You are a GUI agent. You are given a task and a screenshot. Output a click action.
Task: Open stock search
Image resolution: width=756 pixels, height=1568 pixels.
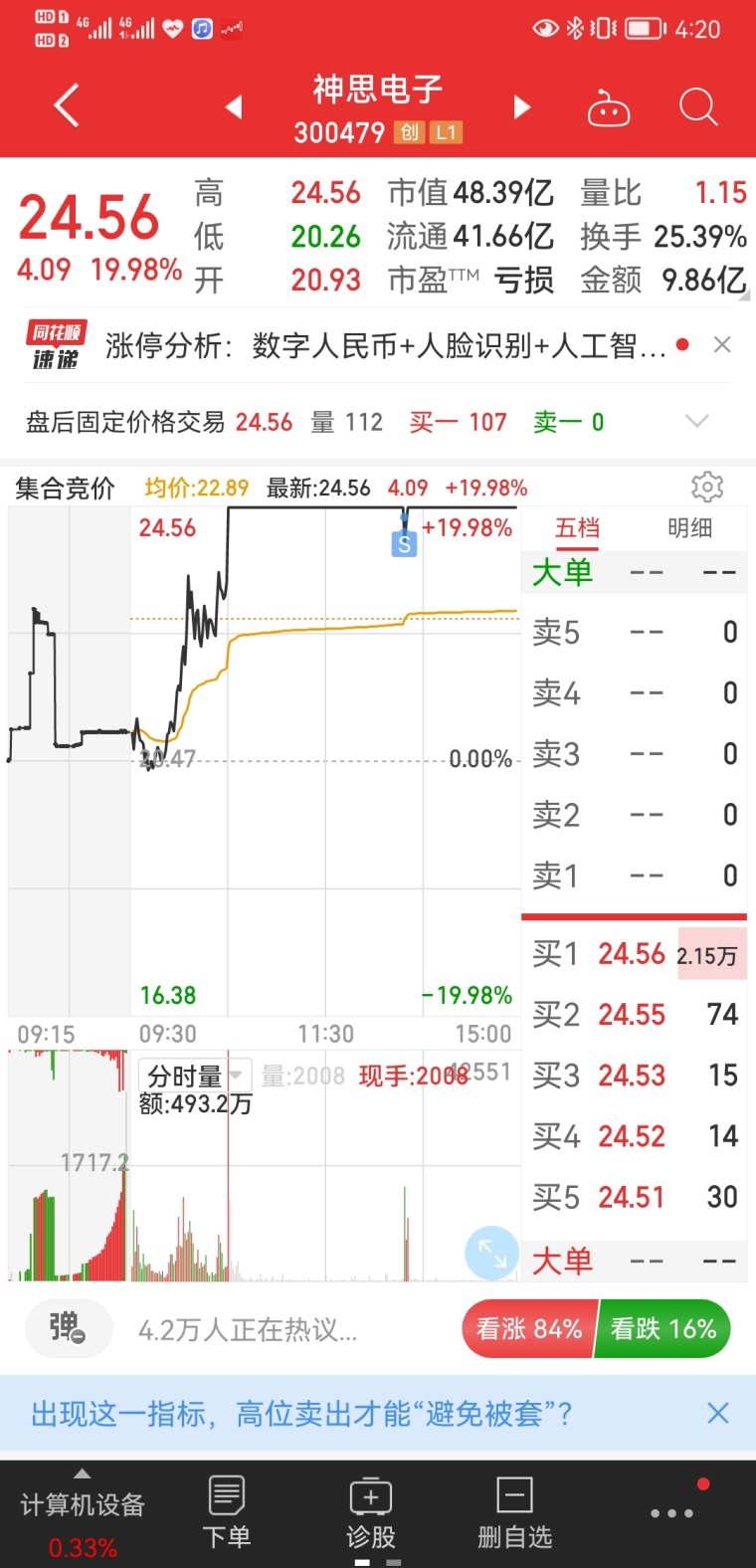(x=698, y=105)
